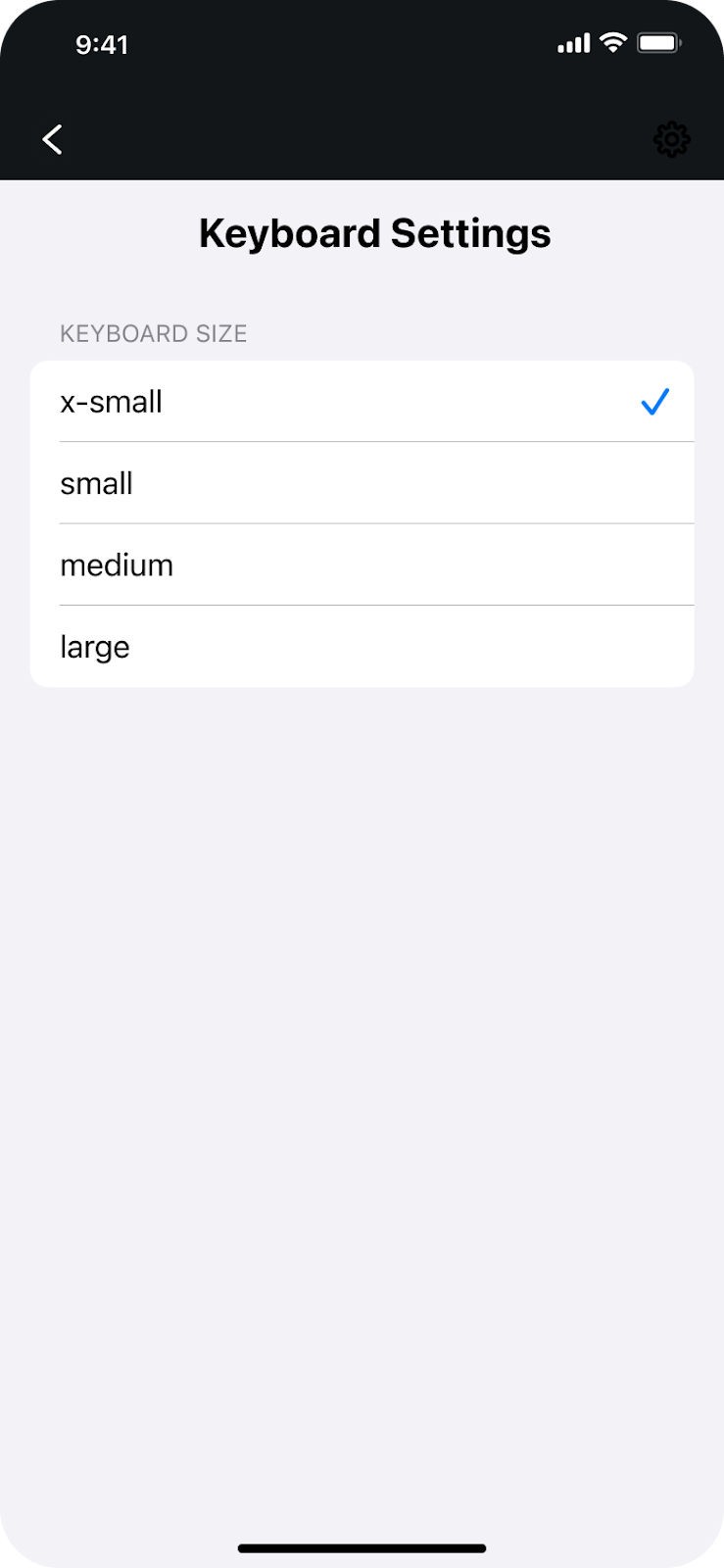Pick the large keyboard size
The width and height of the screenshot is (724, 1568).
362,647
